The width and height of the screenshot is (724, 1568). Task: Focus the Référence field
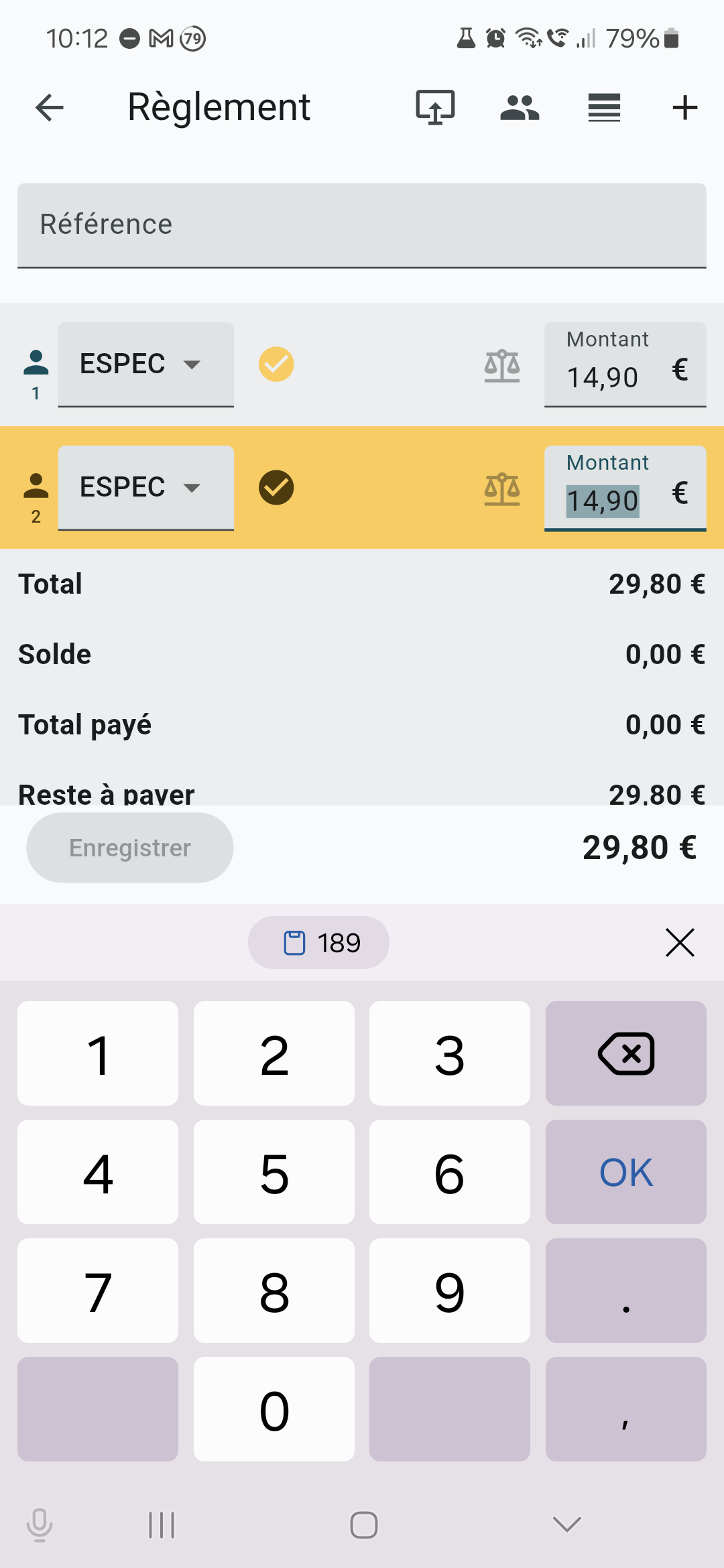point(362,225)
